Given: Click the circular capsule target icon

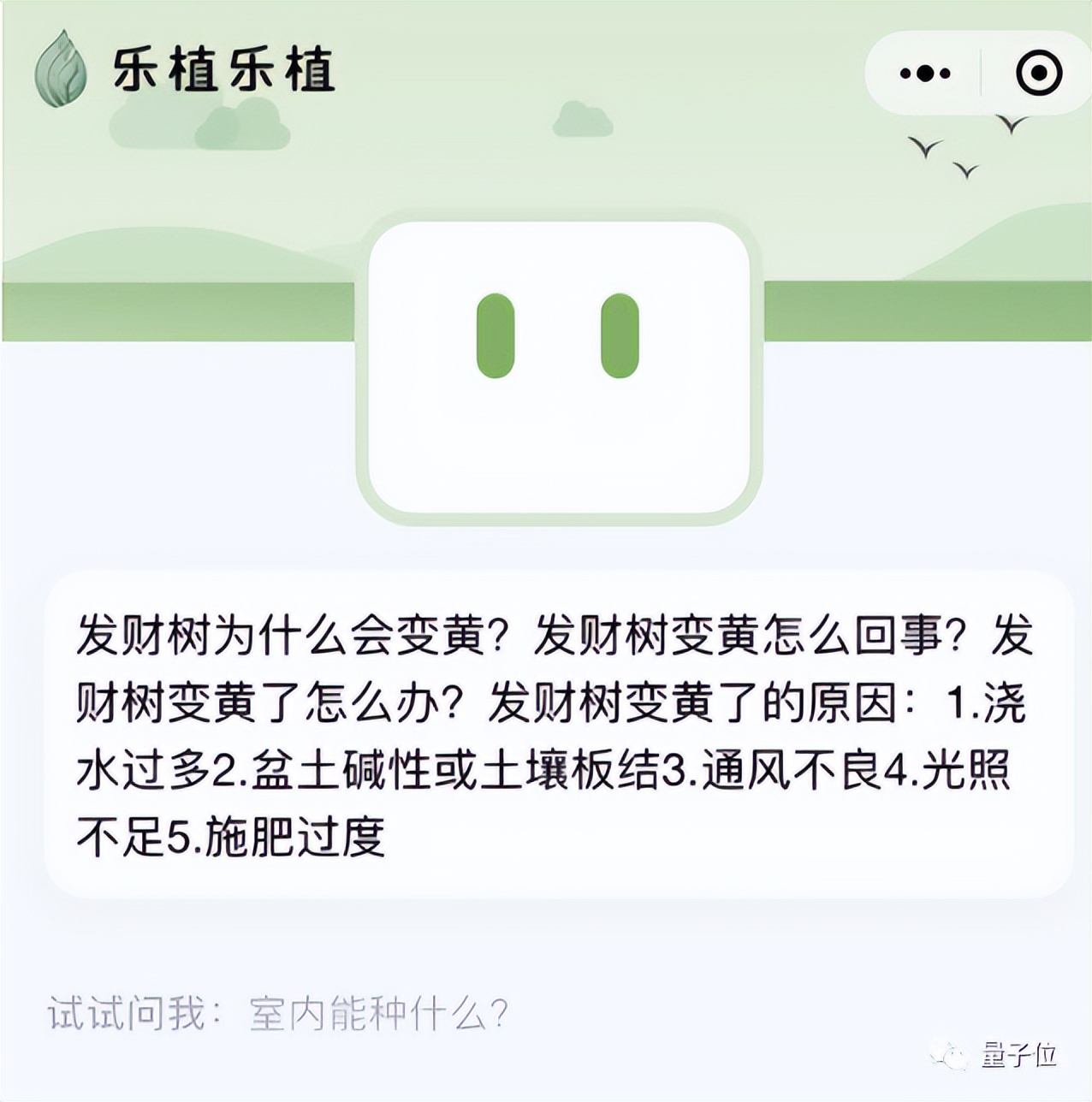Looking at the screenshot, I should 1038,72.
